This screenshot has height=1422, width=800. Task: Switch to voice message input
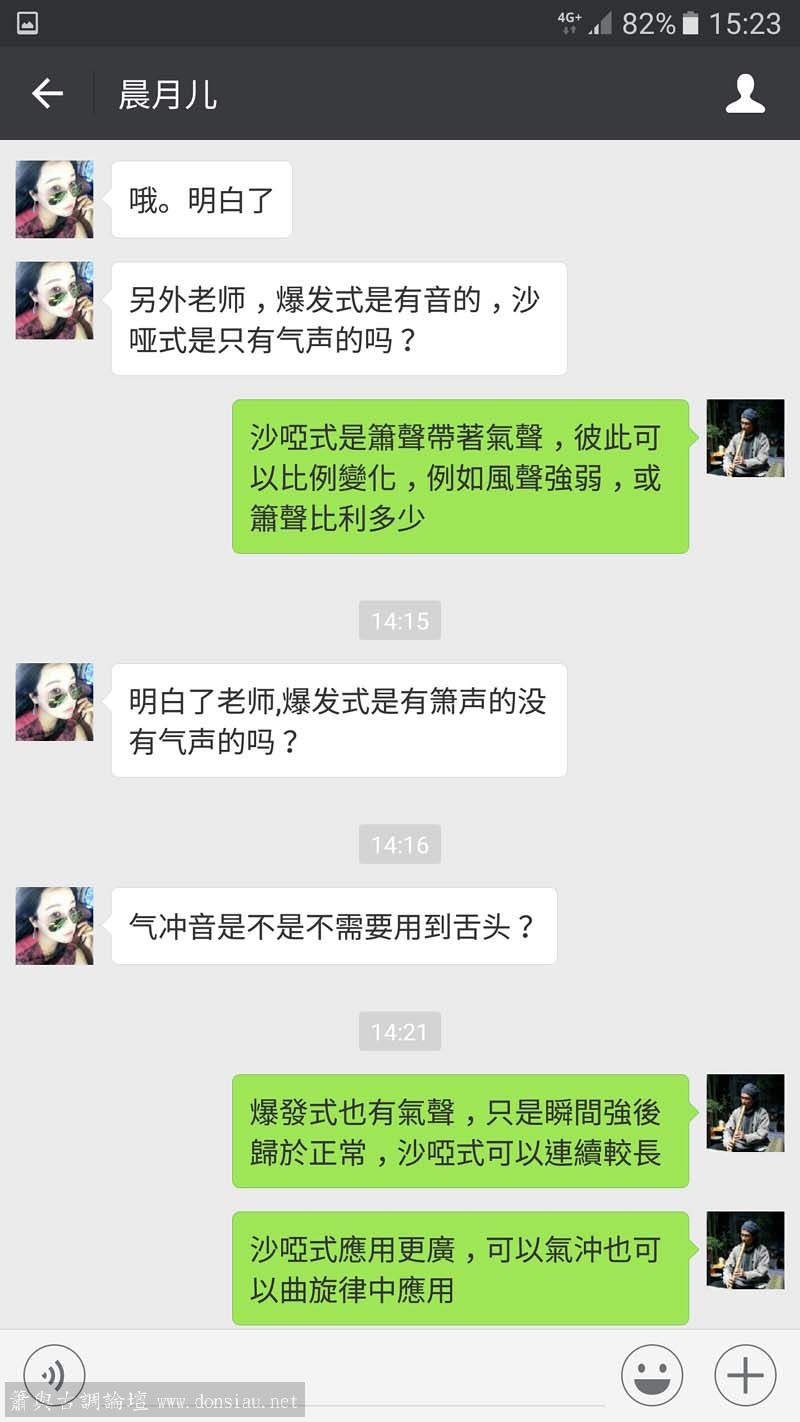point(54,1375)
